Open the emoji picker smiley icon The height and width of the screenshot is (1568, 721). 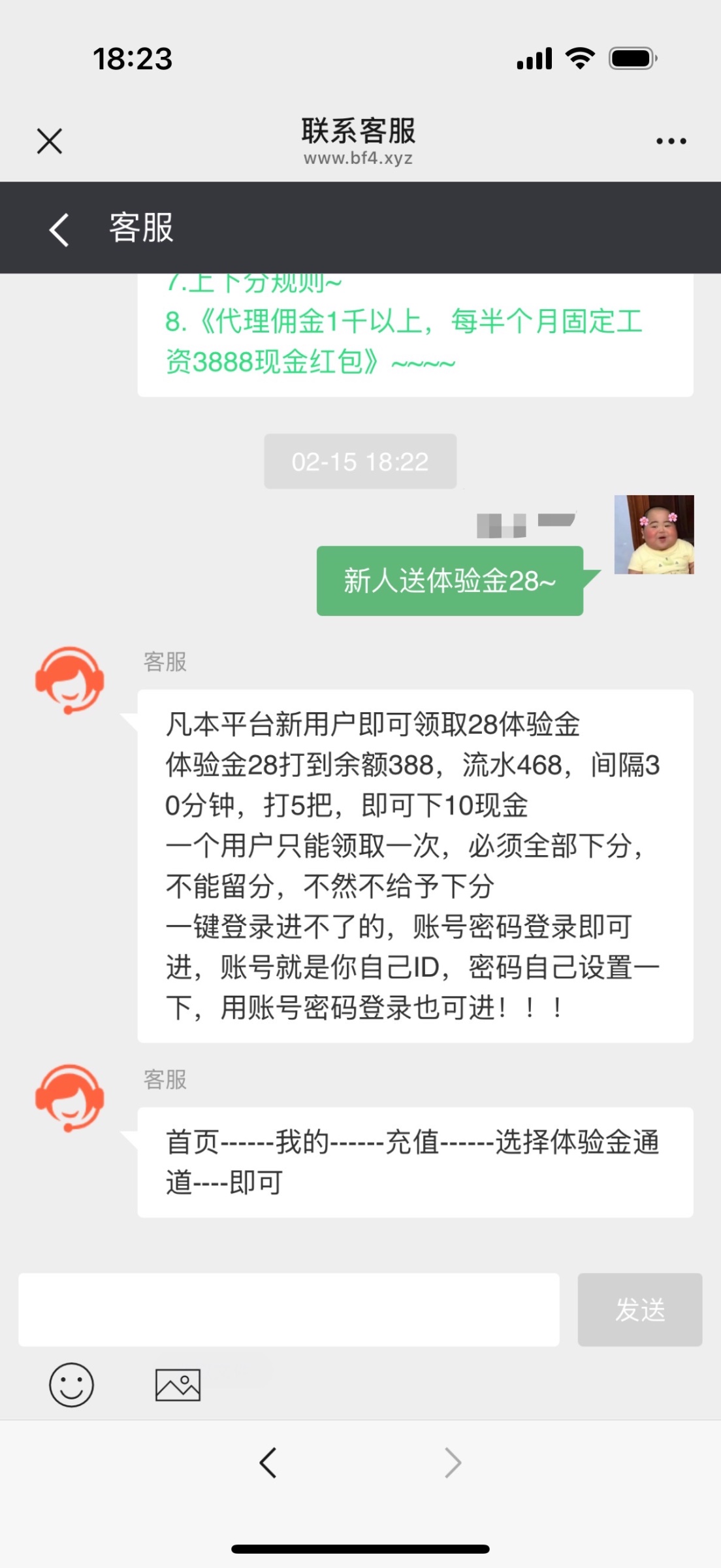pyautogui.click(x=72, y=1384)
